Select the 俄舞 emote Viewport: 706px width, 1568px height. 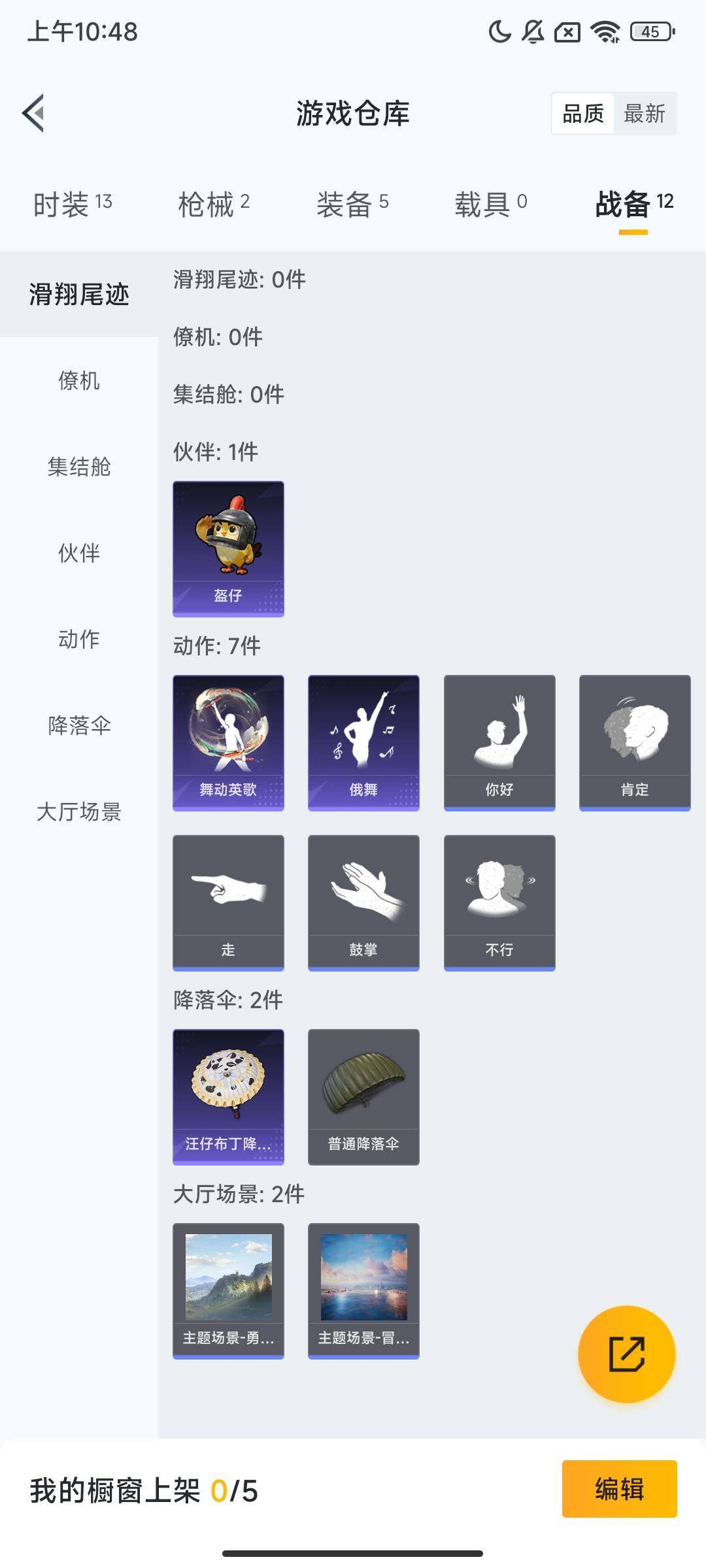pyautogui.click(x=363, y=743)
